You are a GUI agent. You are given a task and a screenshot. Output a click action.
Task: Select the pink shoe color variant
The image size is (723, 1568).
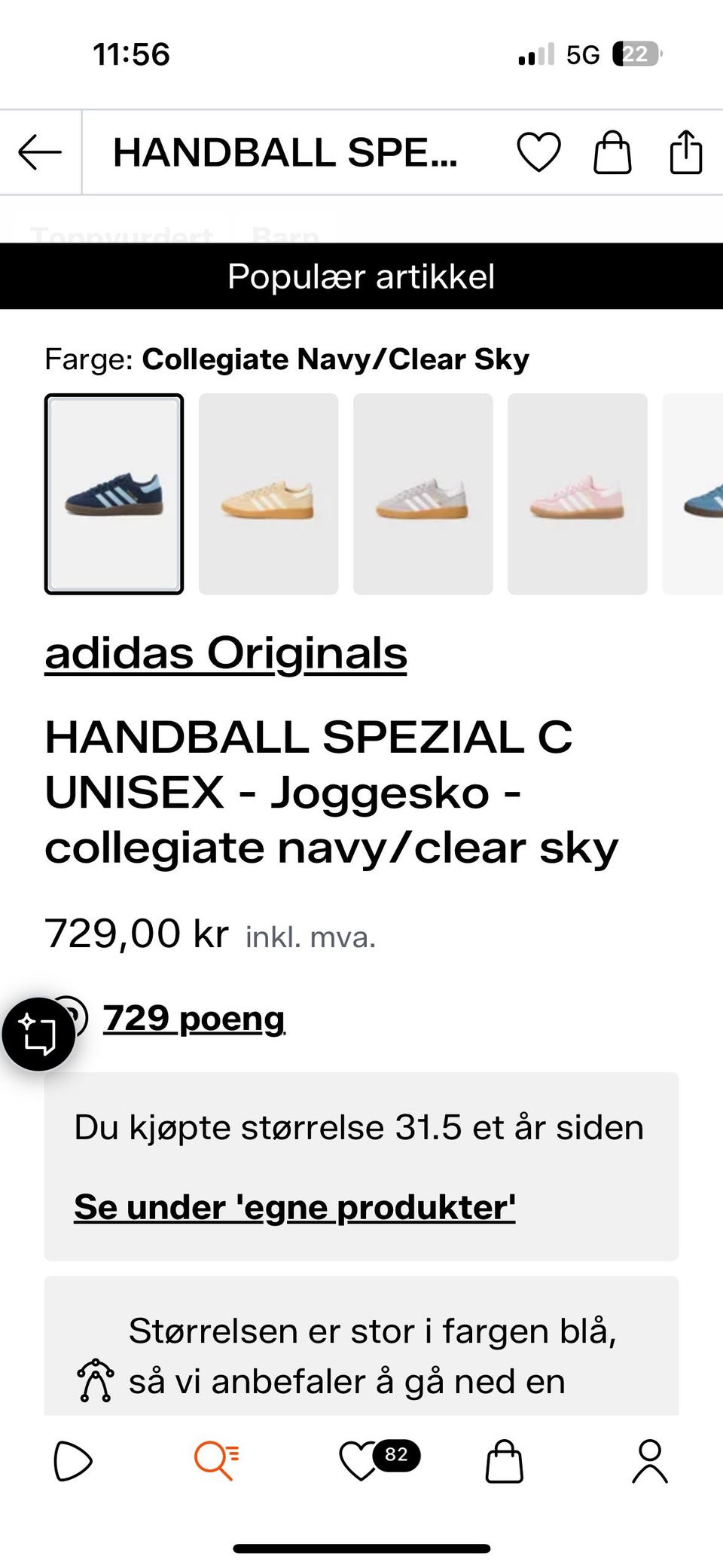[x=577, y=494]
